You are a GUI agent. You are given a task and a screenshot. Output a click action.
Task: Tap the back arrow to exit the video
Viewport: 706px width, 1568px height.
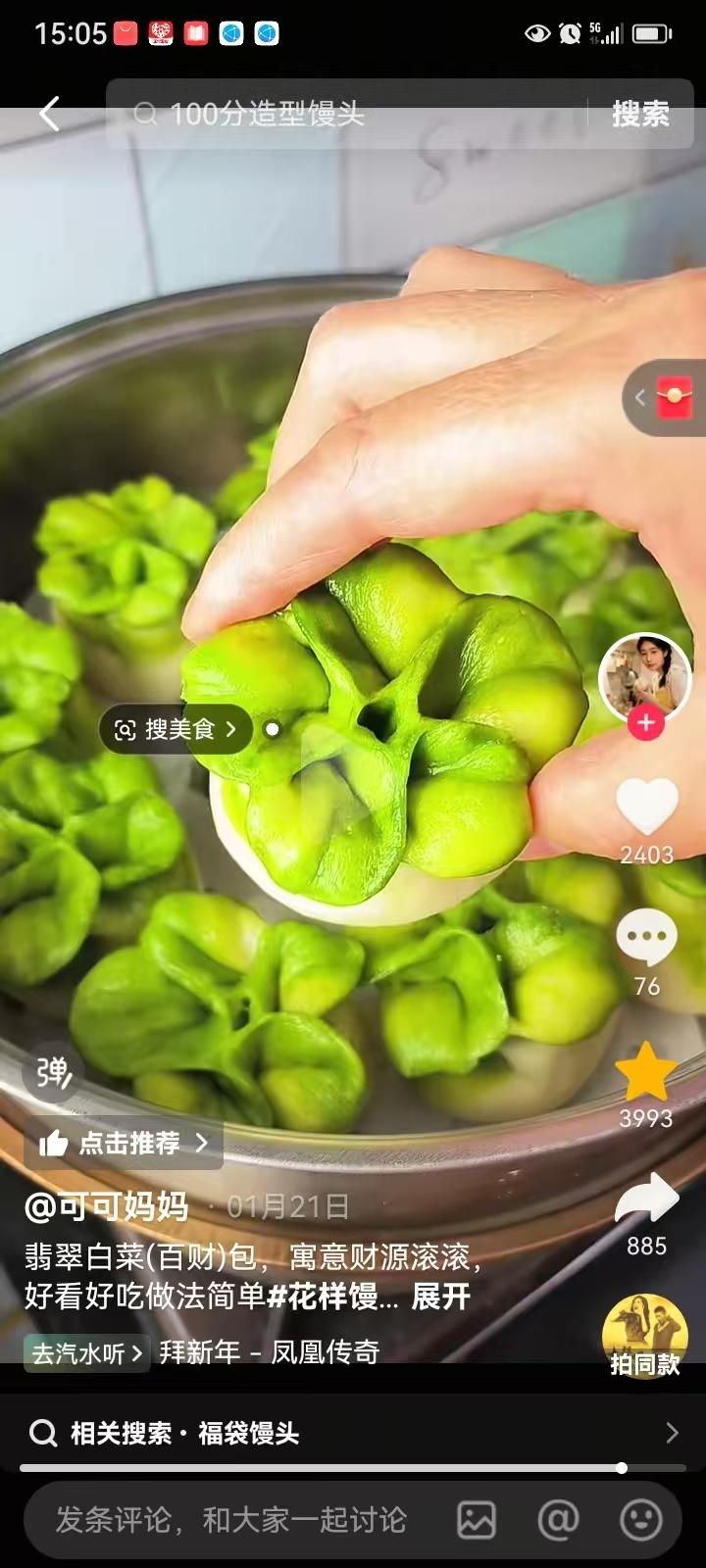pyautogui.click(x=49, y=114)
